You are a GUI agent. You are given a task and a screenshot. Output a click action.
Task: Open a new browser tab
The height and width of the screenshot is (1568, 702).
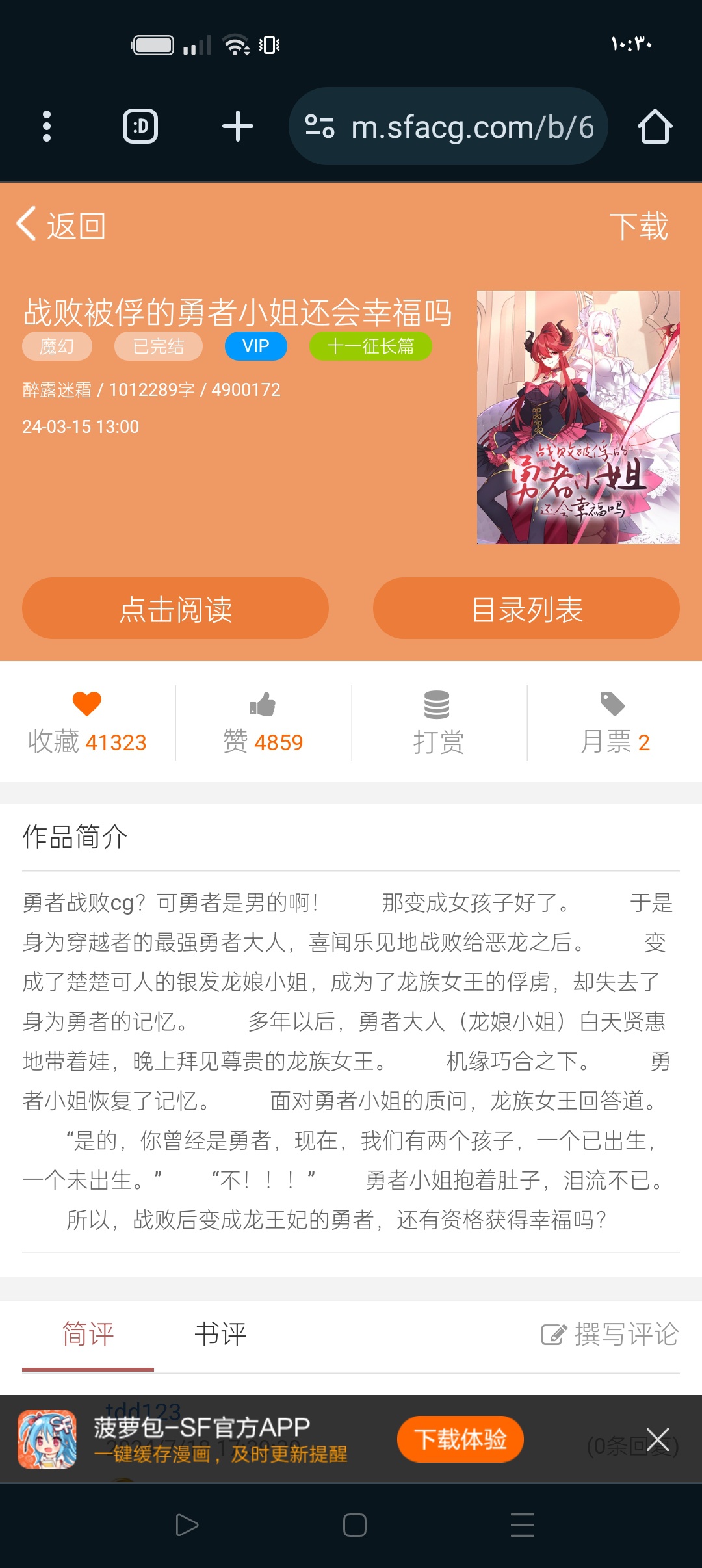coord(237,126)
